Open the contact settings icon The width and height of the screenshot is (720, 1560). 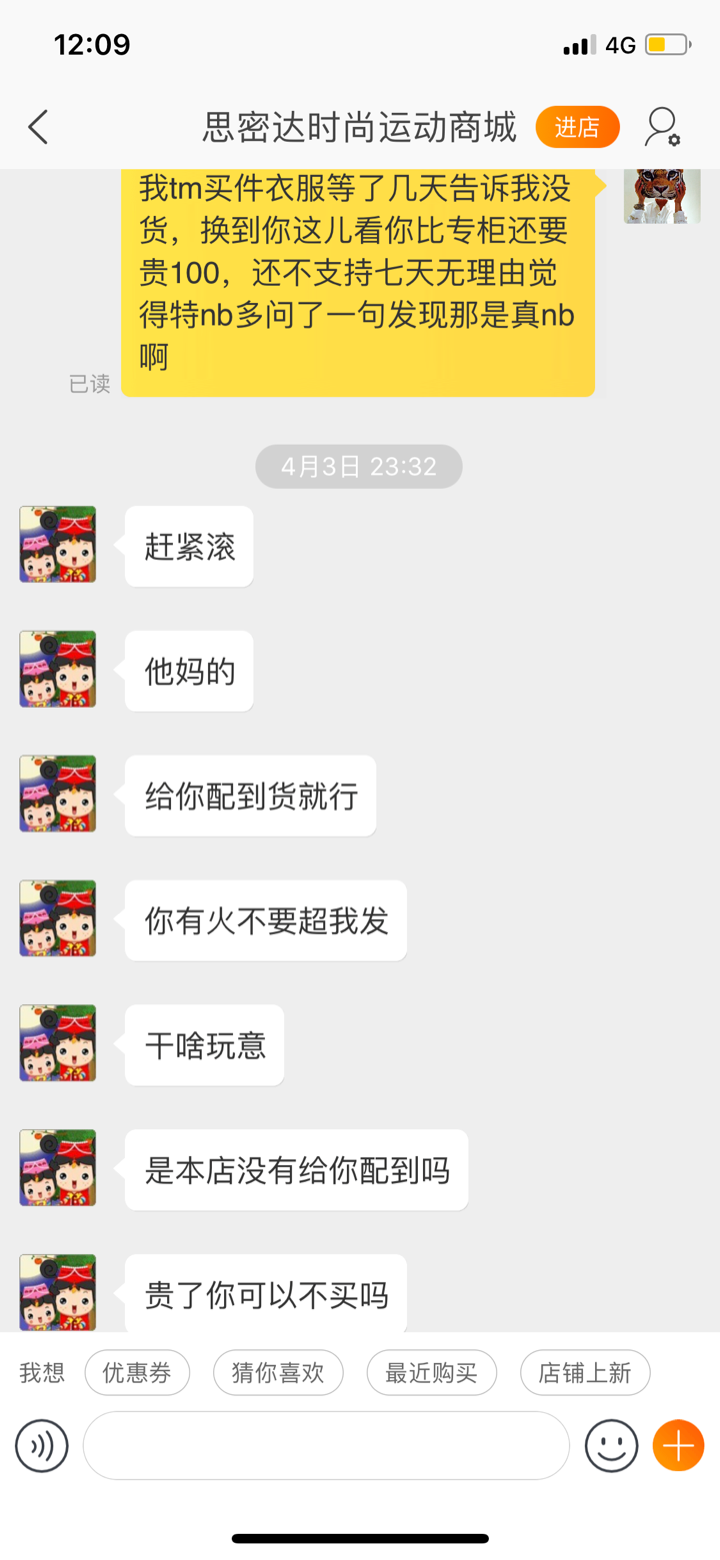pos(662,128)
